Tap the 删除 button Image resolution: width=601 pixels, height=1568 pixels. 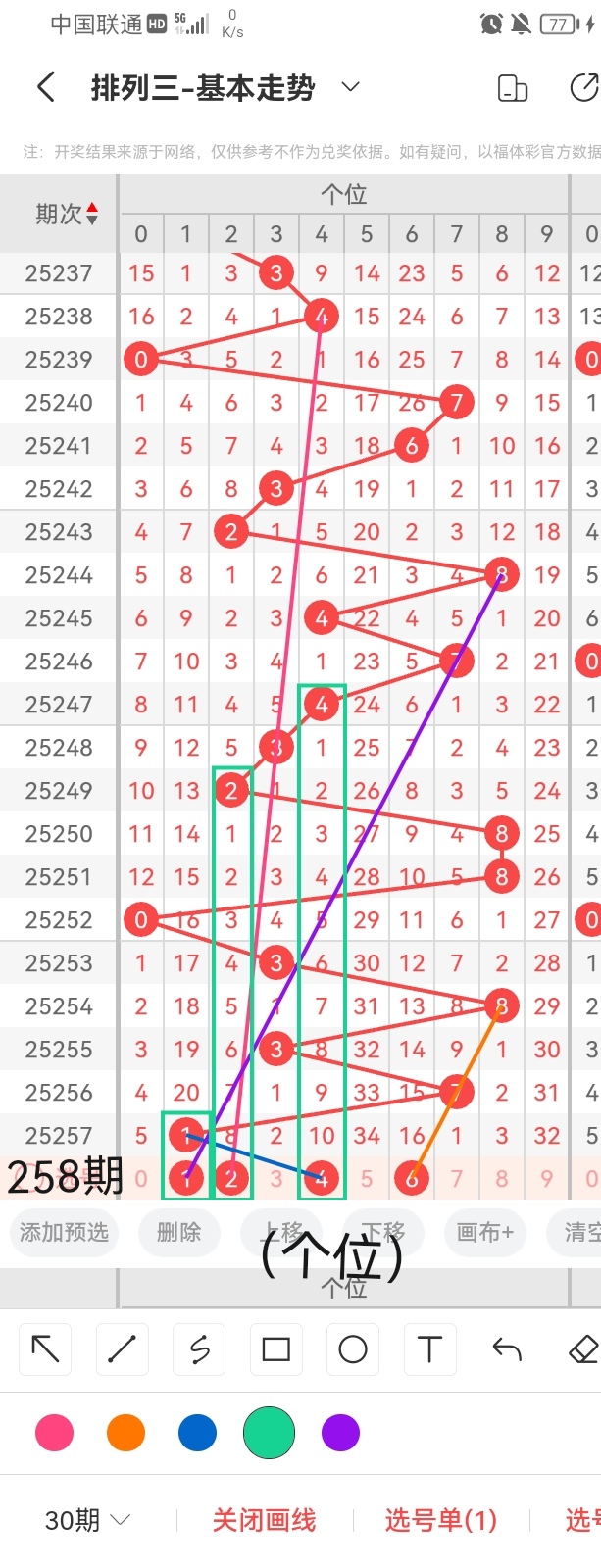pyautogui.click(x=178, y=1232)
